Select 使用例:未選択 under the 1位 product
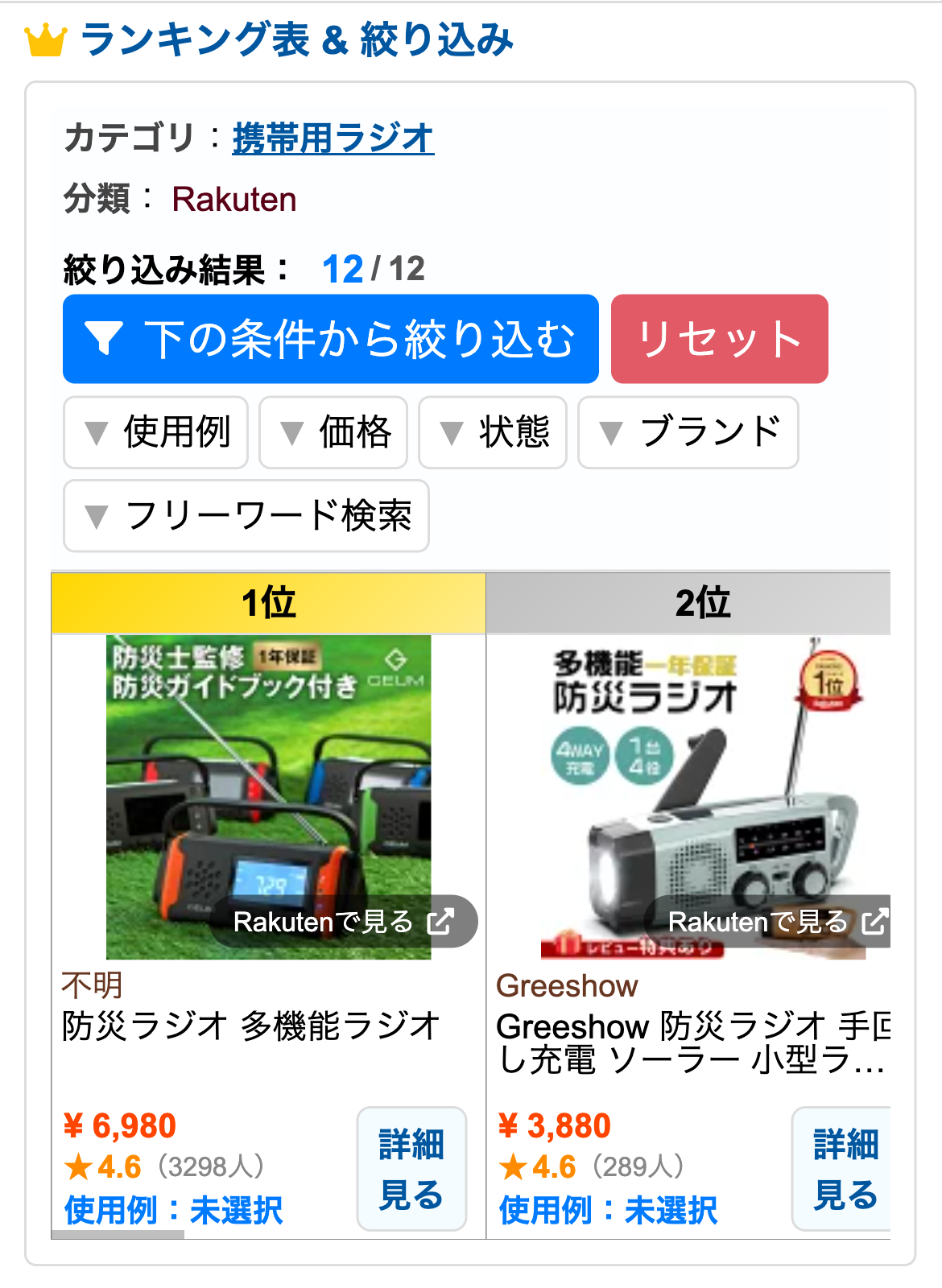 [174, 1210]
